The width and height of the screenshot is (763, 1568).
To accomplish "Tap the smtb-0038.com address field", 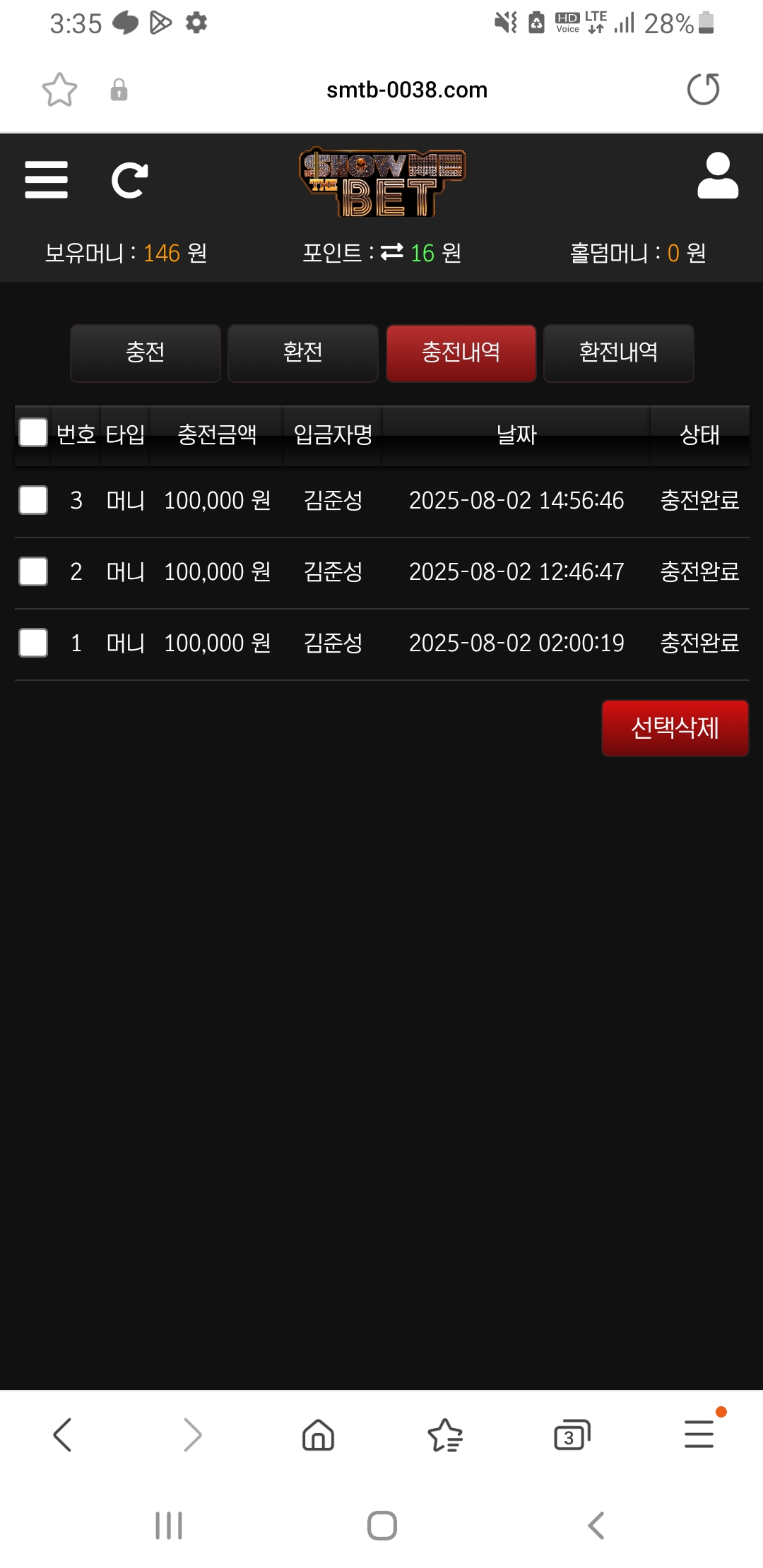I will click(x=407, y=90).
